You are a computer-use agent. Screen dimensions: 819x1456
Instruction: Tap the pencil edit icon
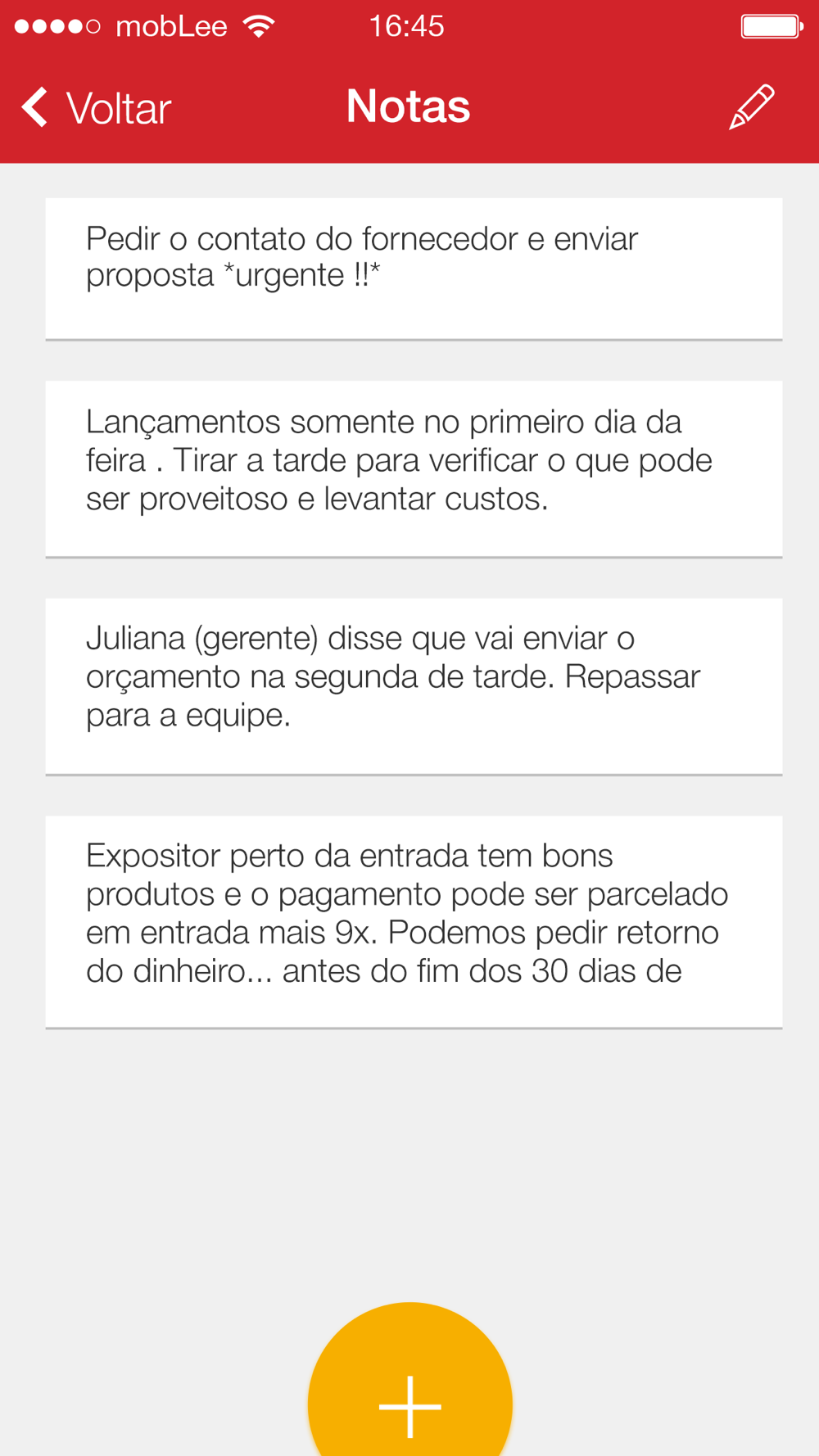(x=752, y=106)
